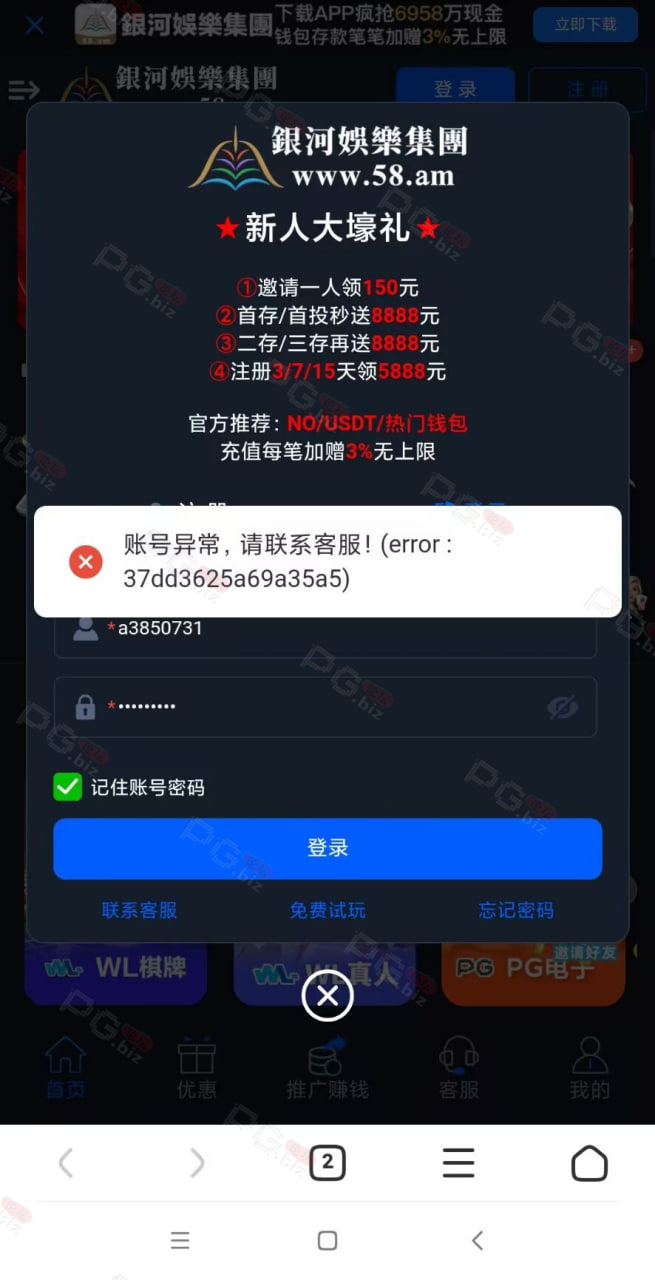Close the top download banner
Viewport: 655px width, 1280px height.
[x=34, y=26]
